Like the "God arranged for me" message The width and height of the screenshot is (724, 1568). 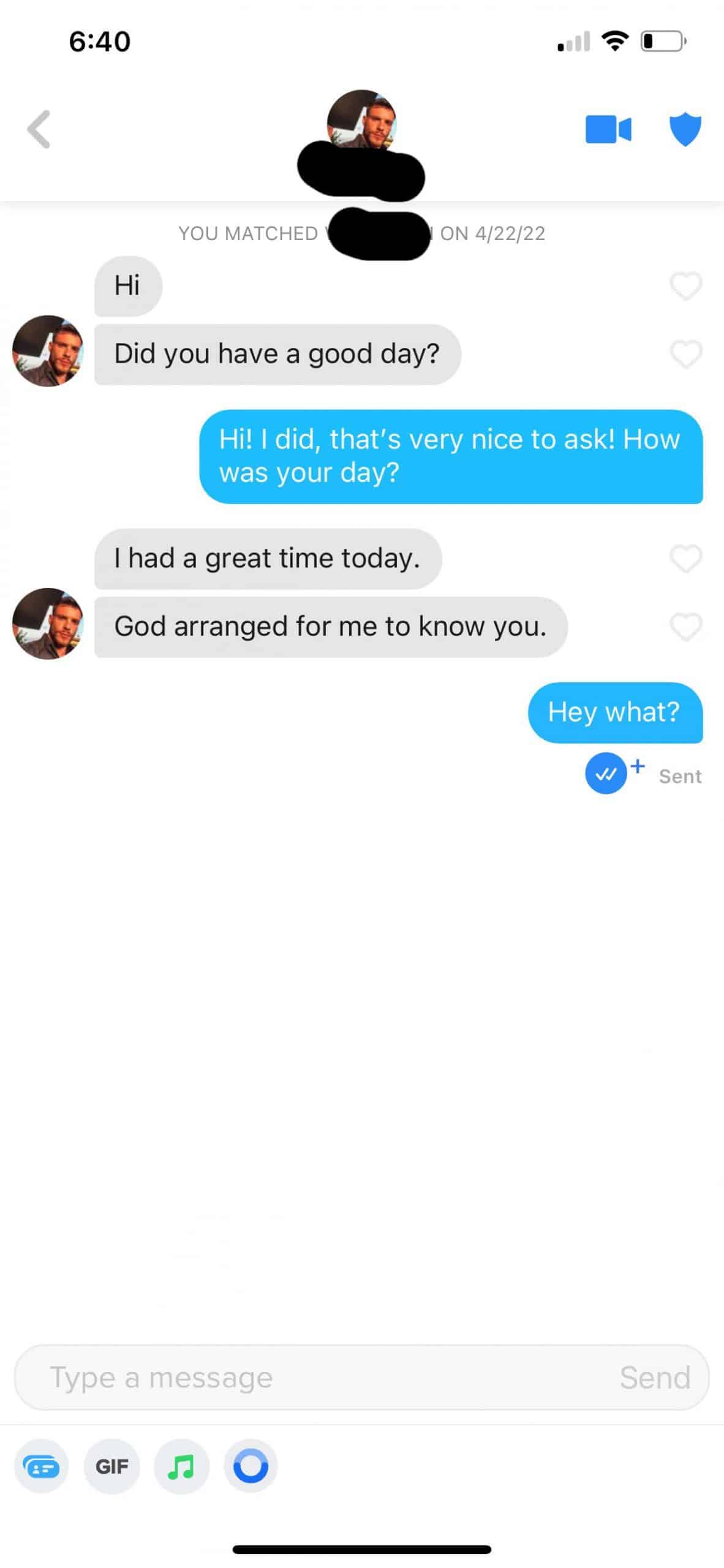point(685,627)
